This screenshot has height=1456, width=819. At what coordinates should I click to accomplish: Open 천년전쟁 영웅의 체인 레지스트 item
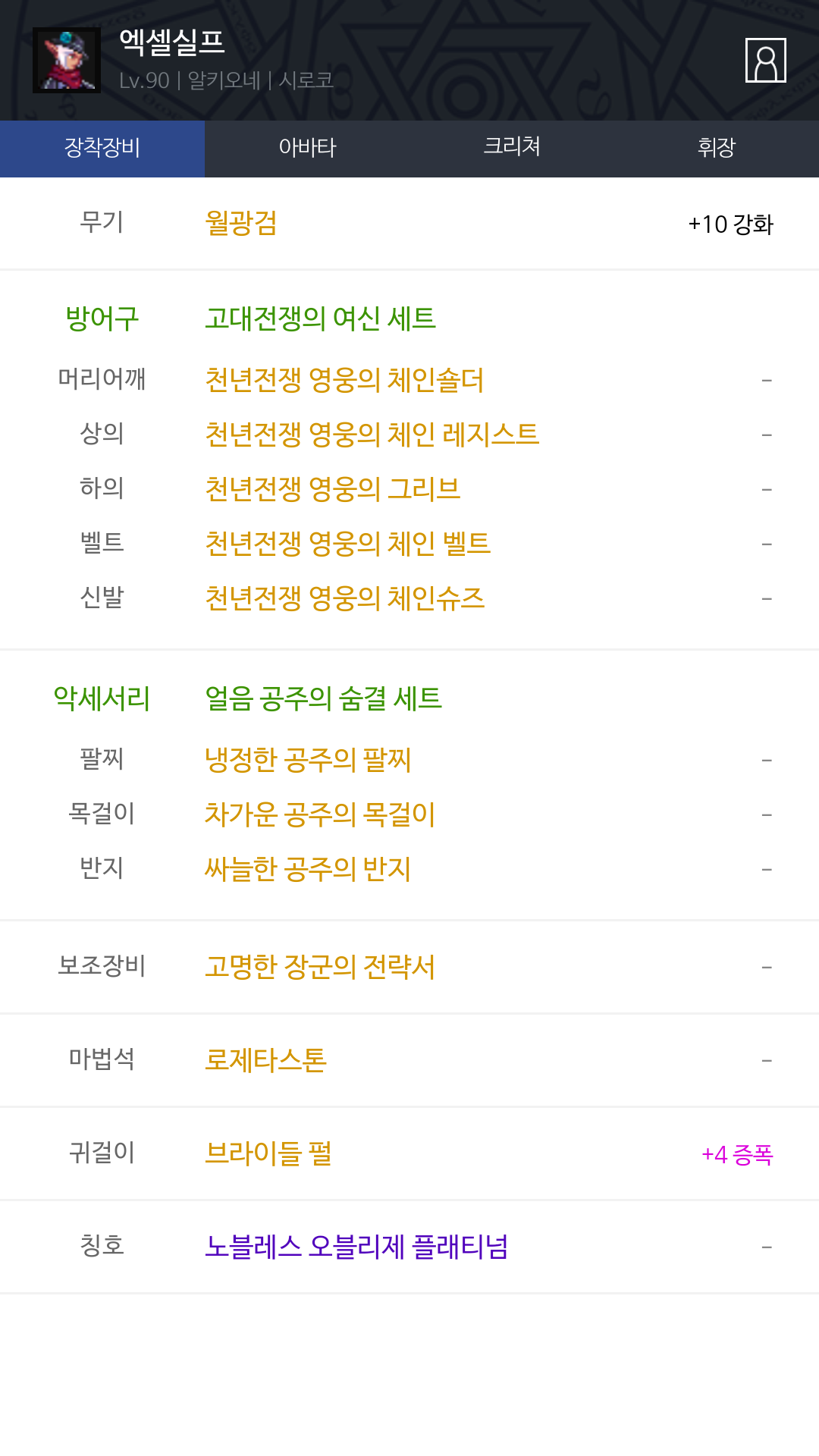click(372, 435)
